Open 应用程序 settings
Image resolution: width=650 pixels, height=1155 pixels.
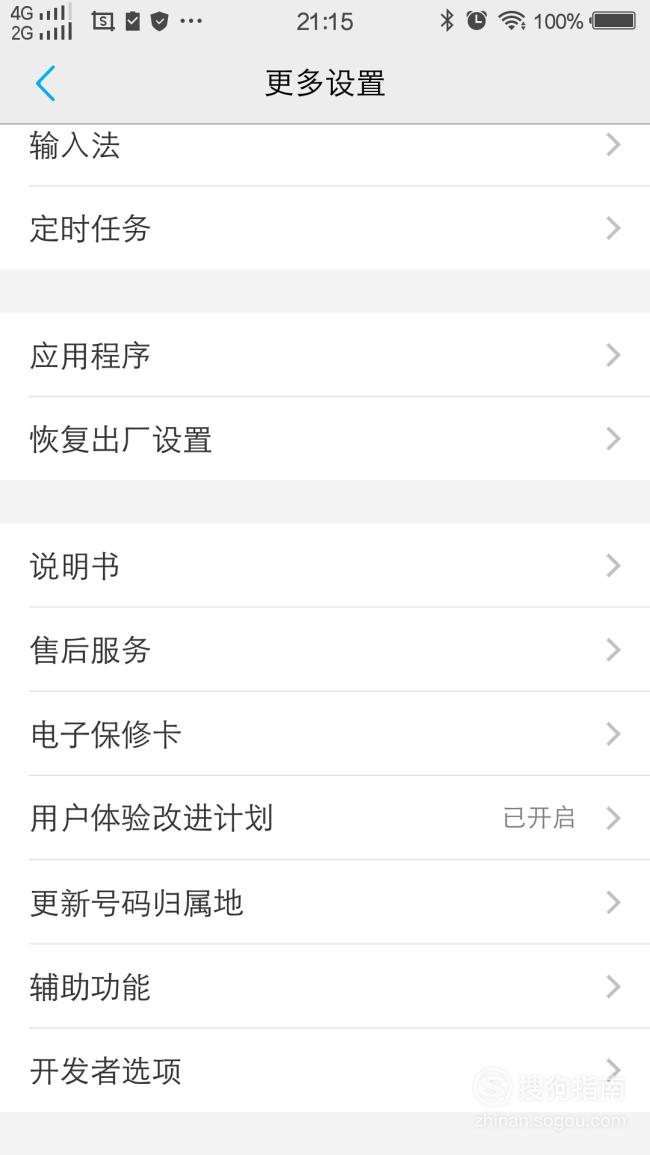325,354
